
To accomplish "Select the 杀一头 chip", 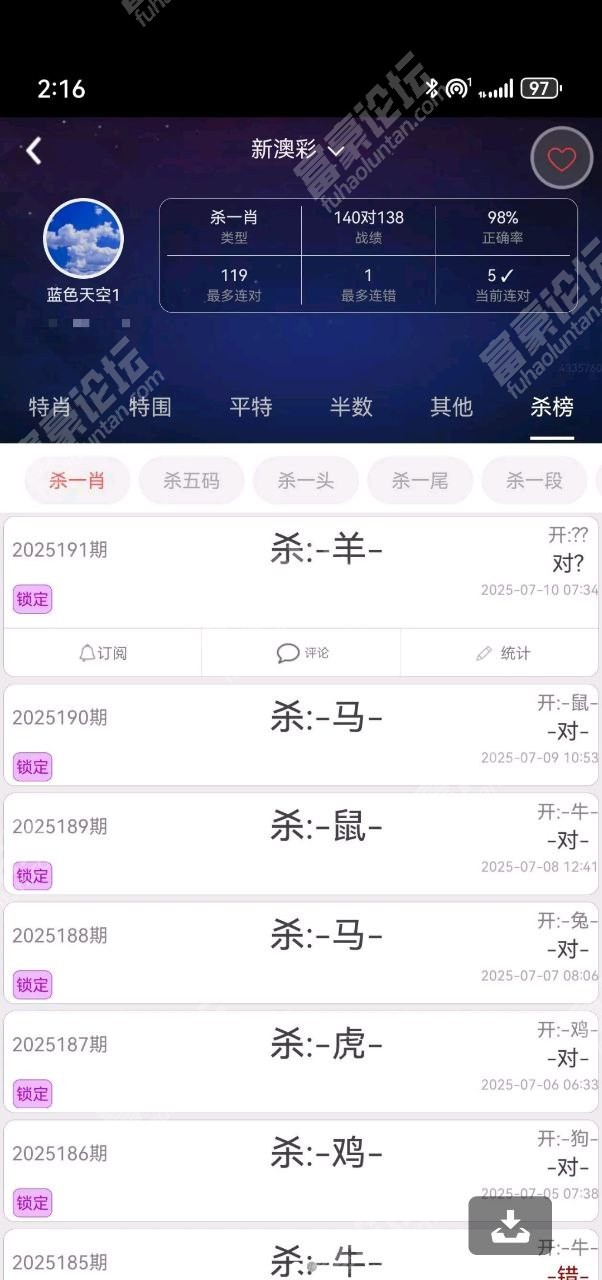I will 305,481.
